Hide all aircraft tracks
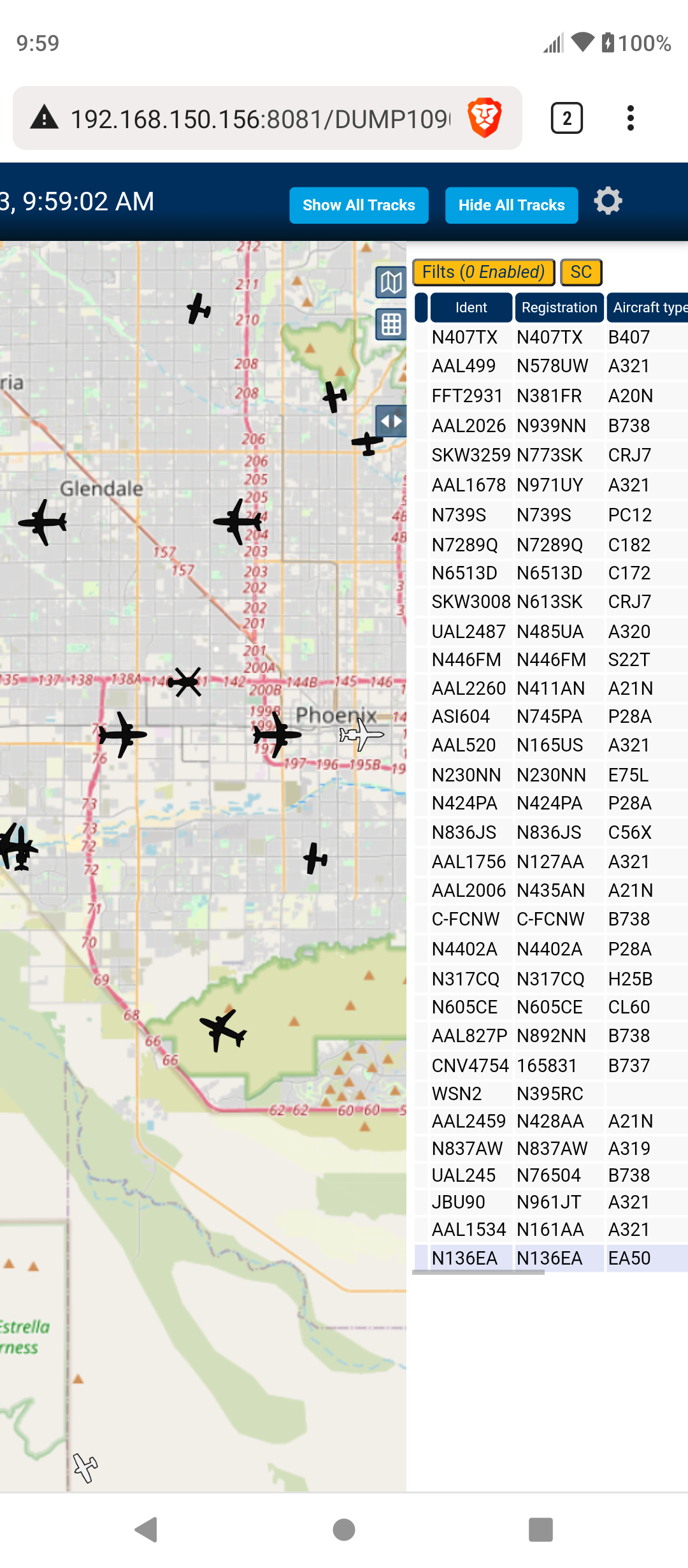This screenshot has width=688, height=1568. tap(512, 205)
